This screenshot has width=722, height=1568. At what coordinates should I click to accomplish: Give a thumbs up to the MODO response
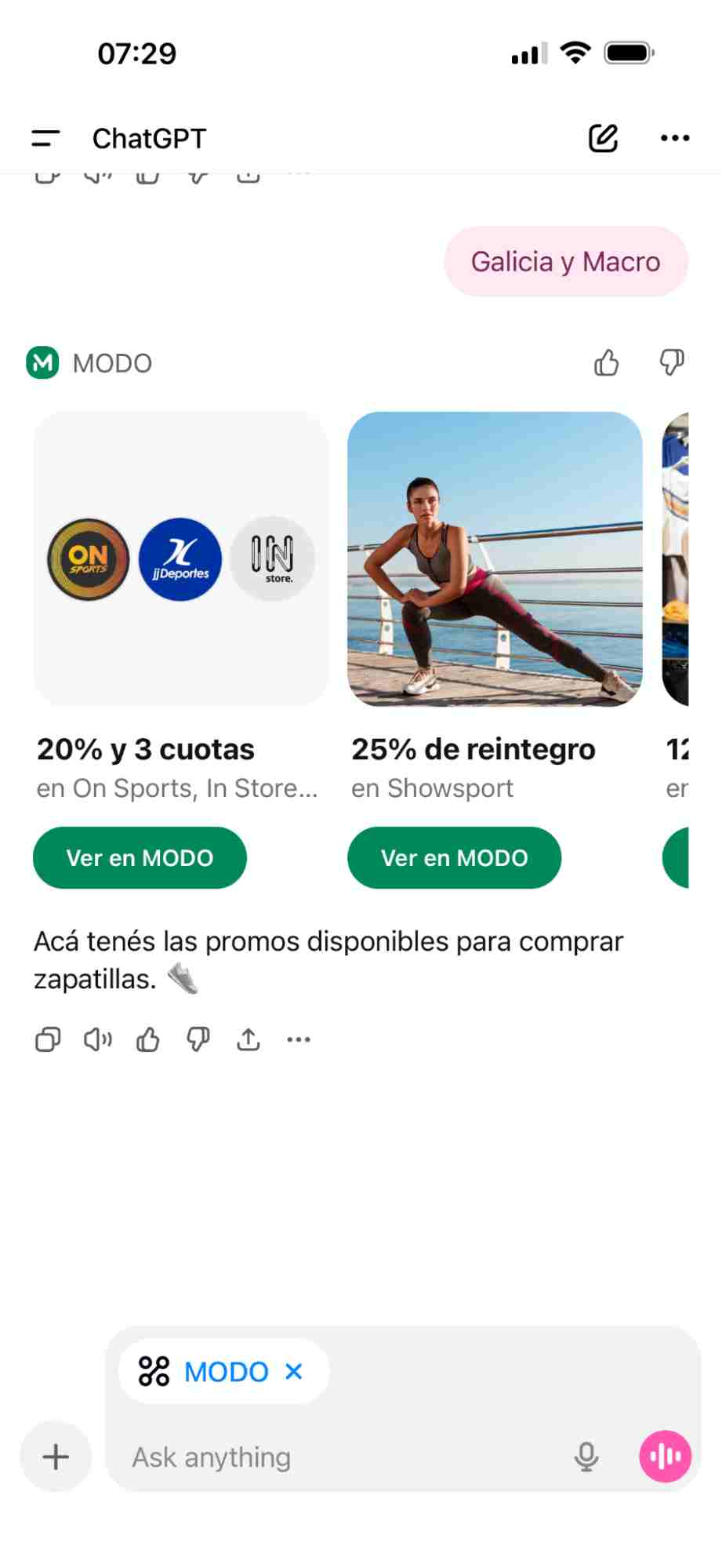[147, 1039]
